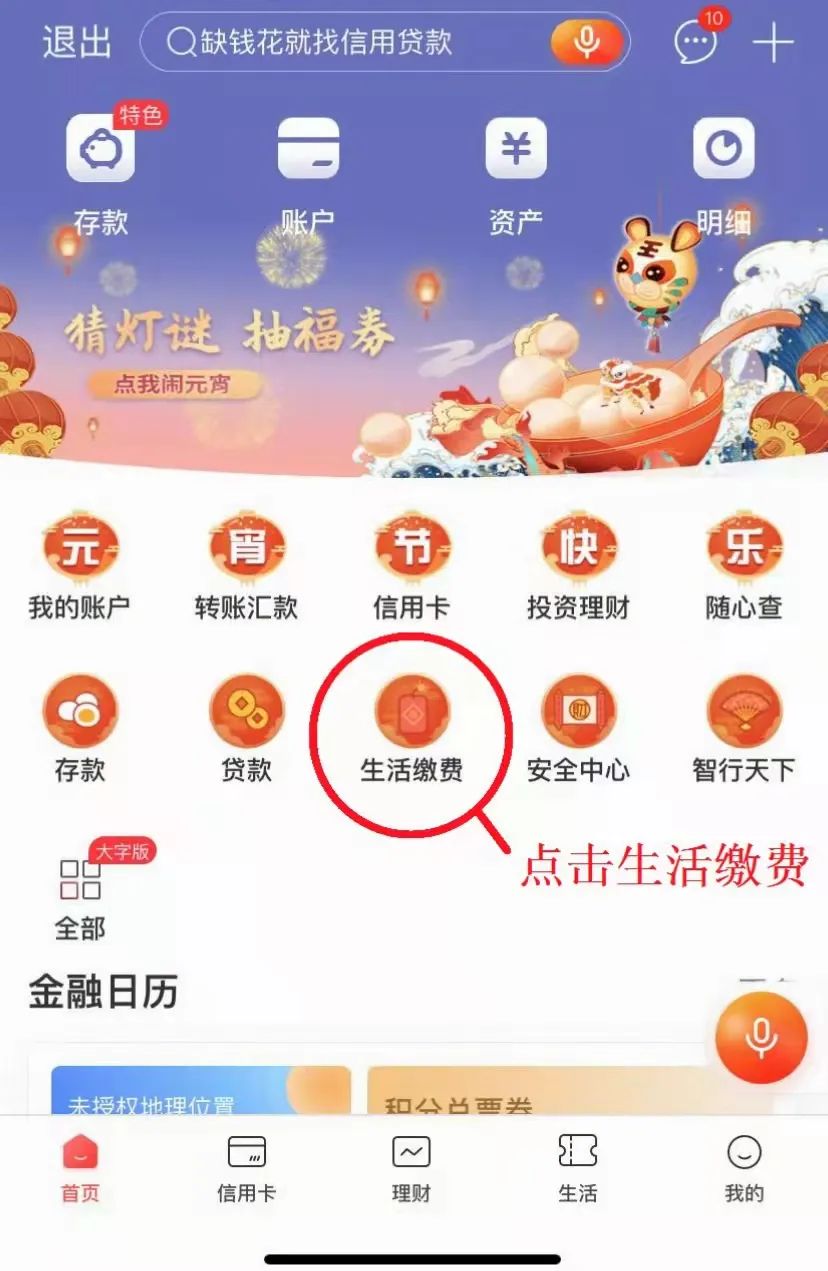Start voice search from the search bar mic
Viewport: 828px width, 1271px height.
(x=586, y=42)
